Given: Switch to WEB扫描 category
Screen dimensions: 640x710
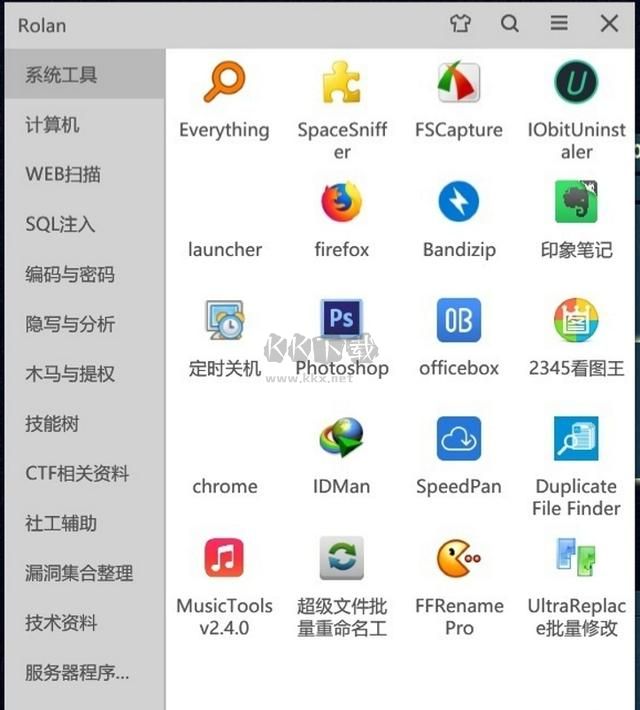Looking at the screenshot, I should click(63, 174).
